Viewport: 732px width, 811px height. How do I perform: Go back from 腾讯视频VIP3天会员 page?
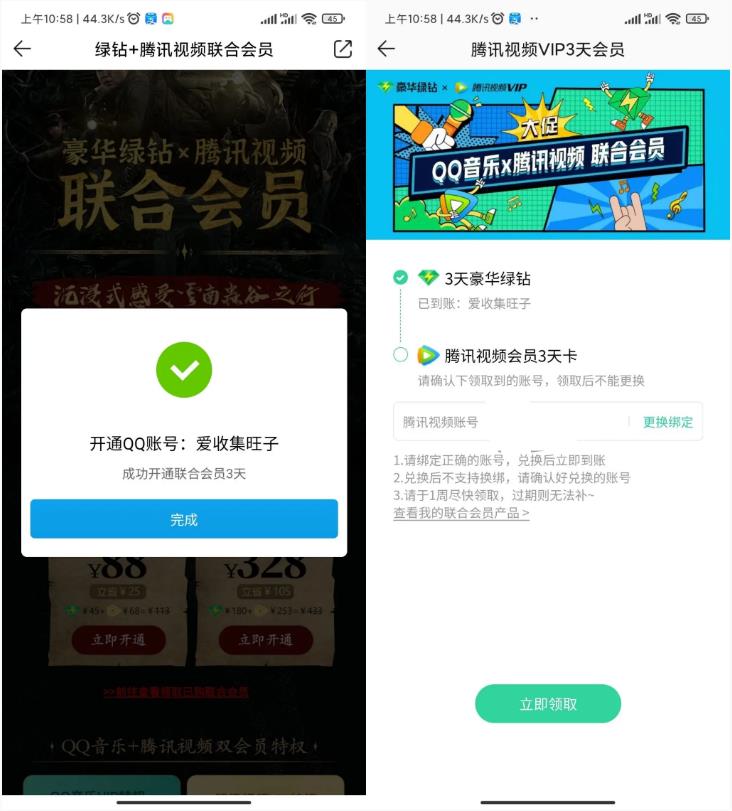pyautogui.click(x=386, y=49)
